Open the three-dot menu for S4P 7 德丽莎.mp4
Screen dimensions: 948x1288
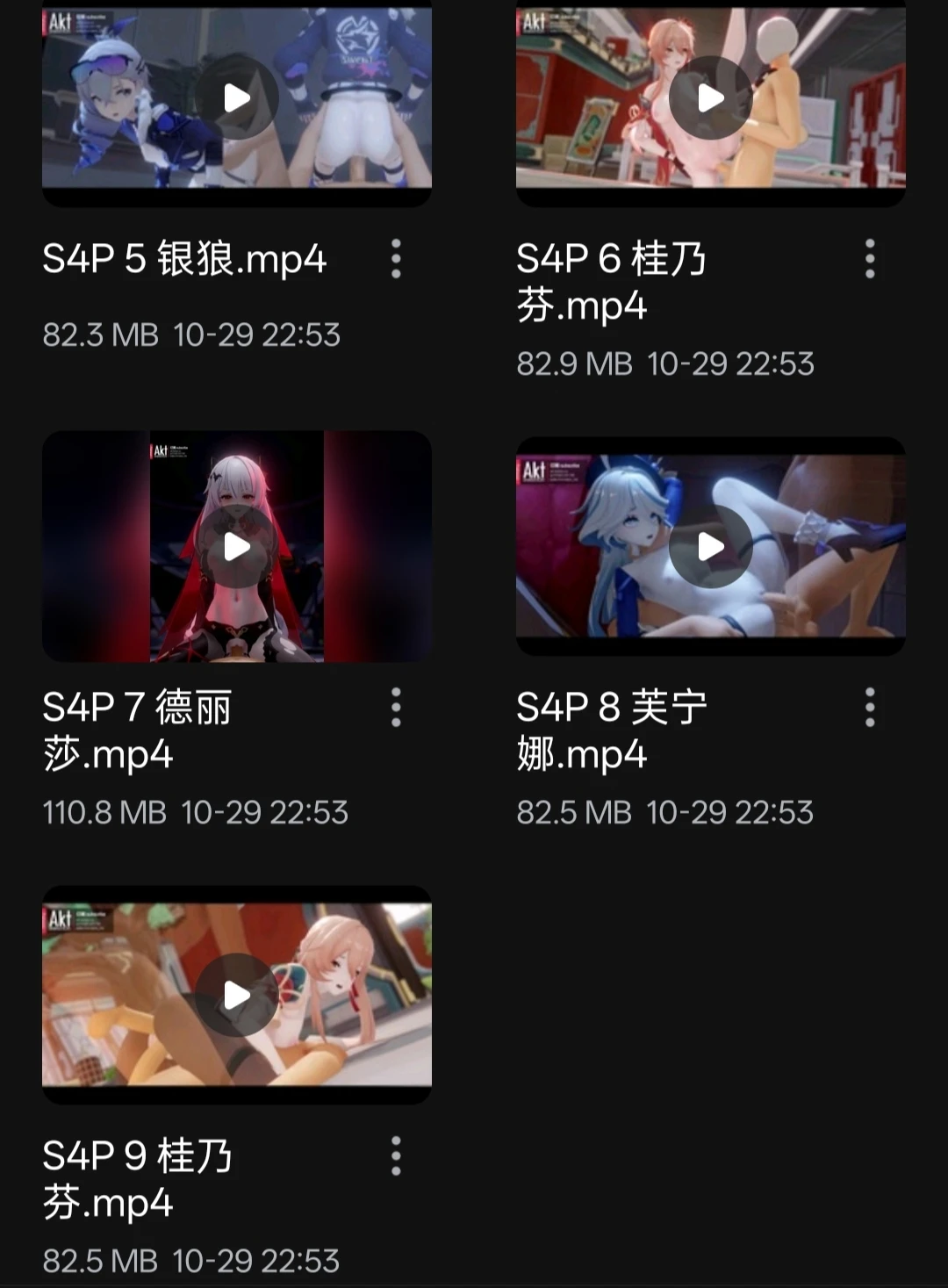(x=396, y=705)
